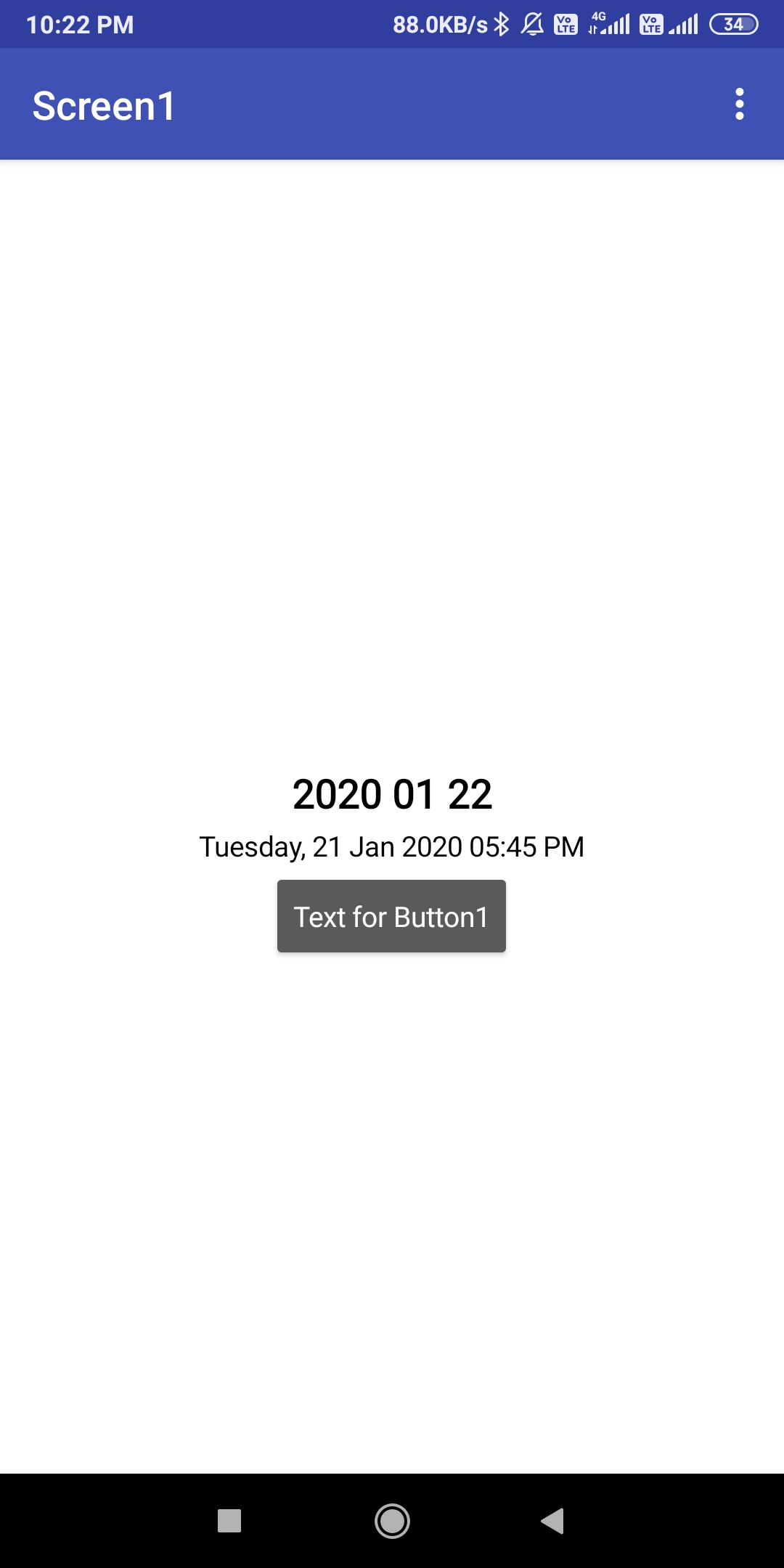Go to the home screen
Viewport: 784px width, 1568px height.
(392, 1520)
